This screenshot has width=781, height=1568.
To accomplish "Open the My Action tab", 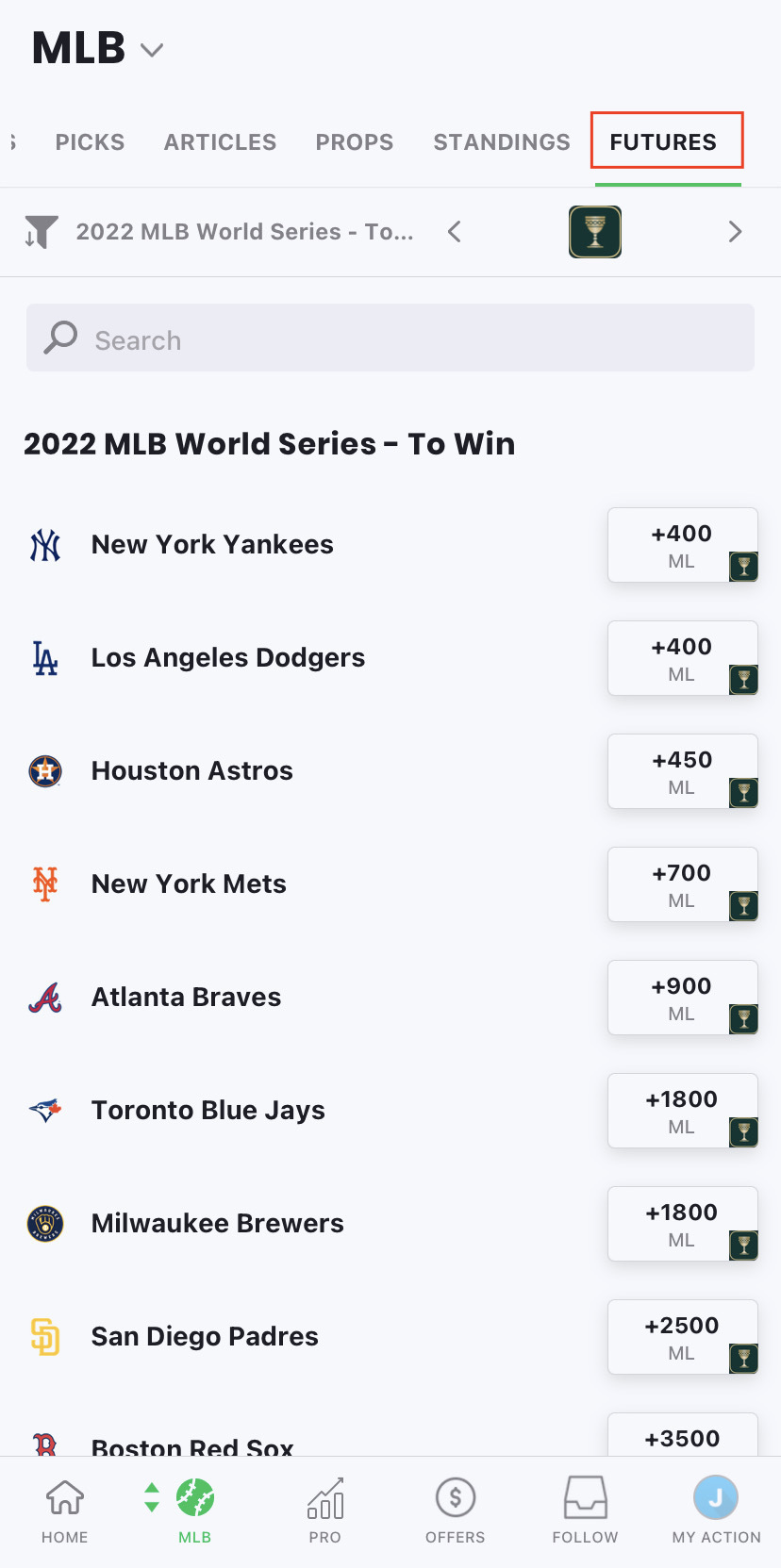I will click(x=716, y=1510).
